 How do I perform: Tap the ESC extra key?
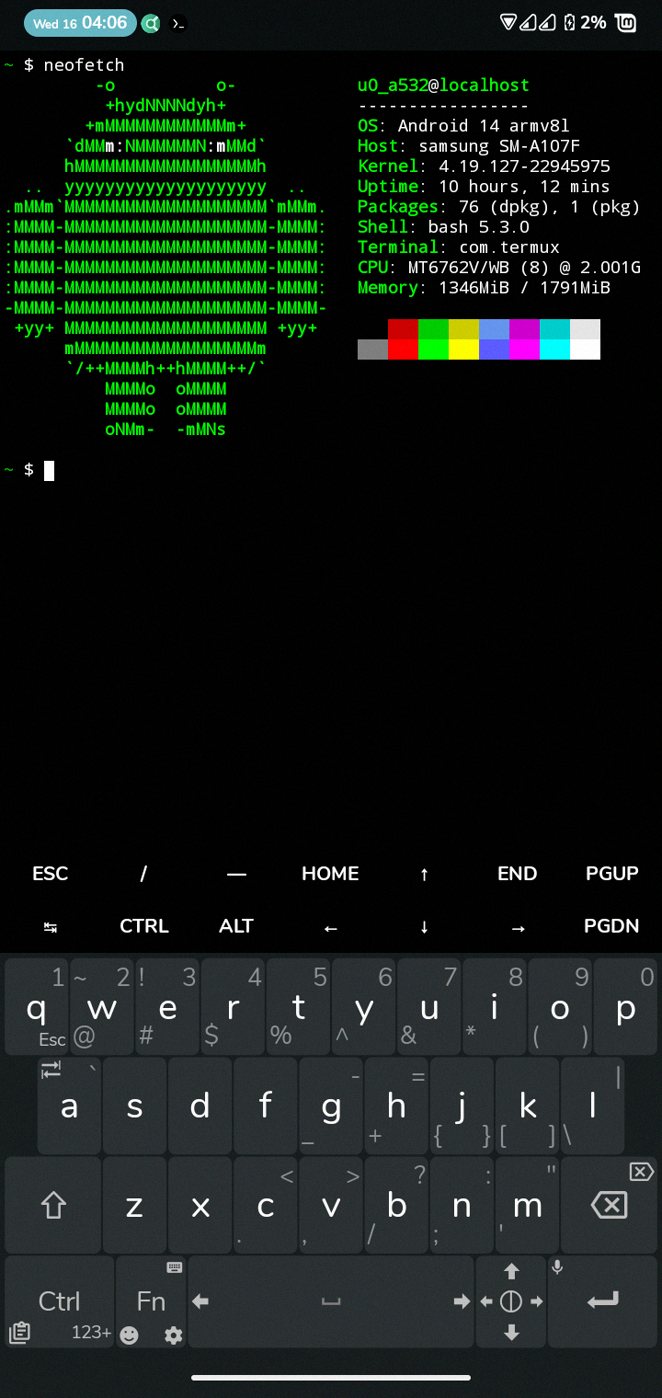click(50, 874)
